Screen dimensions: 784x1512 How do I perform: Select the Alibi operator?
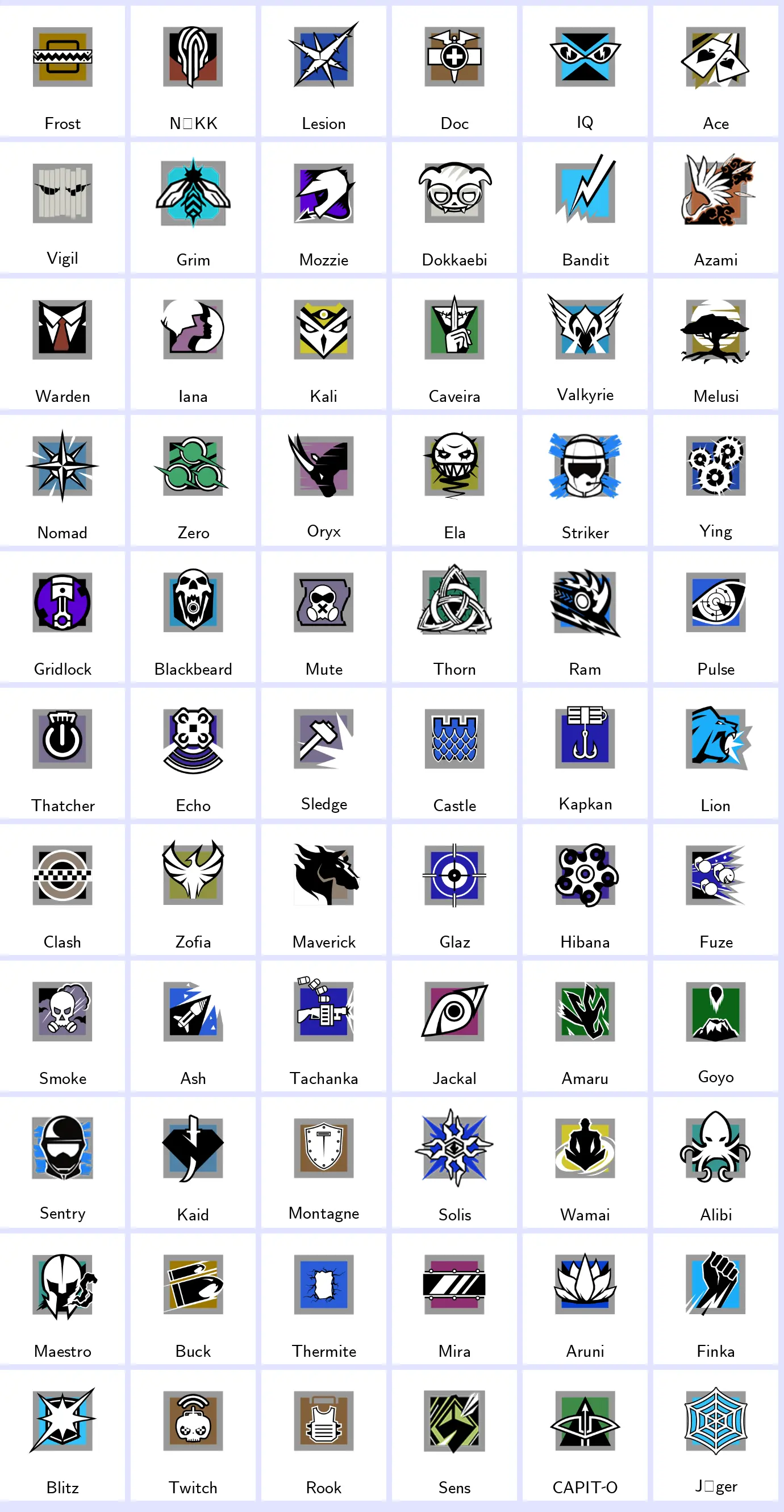tap(715, 1162)
